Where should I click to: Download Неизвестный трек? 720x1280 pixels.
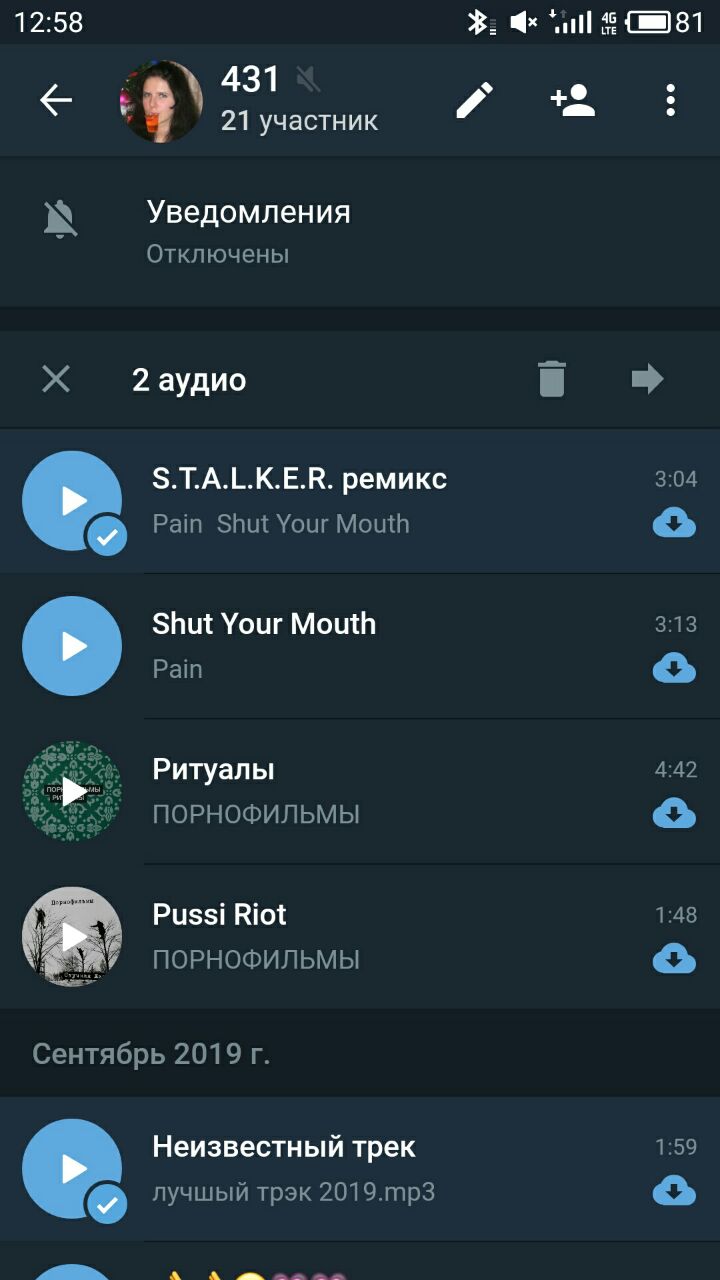(674, 1191)
